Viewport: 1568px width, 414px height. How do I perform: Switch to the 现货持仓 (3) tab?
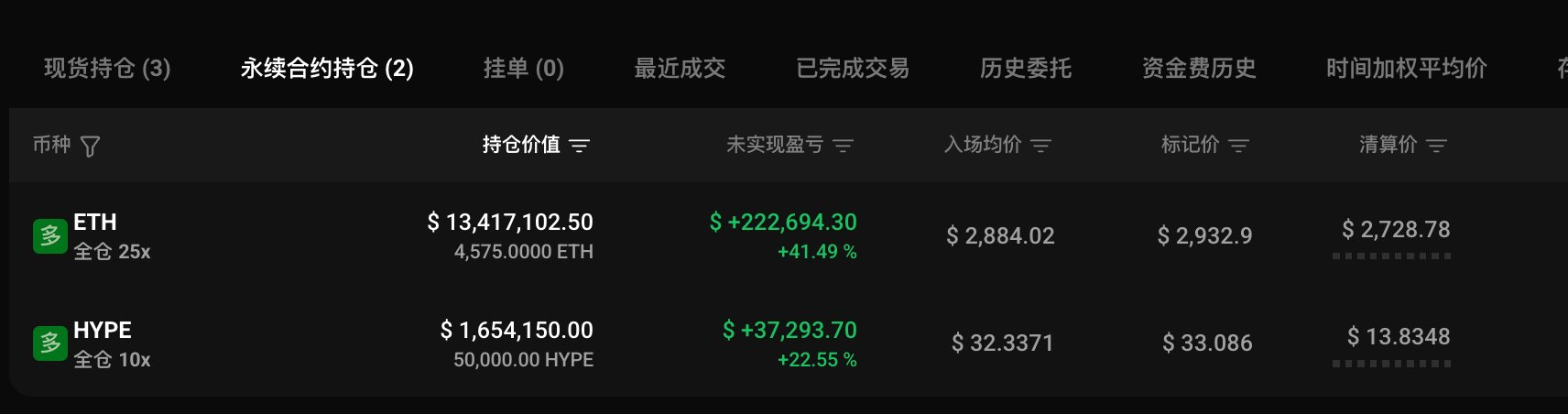[107, 68]
